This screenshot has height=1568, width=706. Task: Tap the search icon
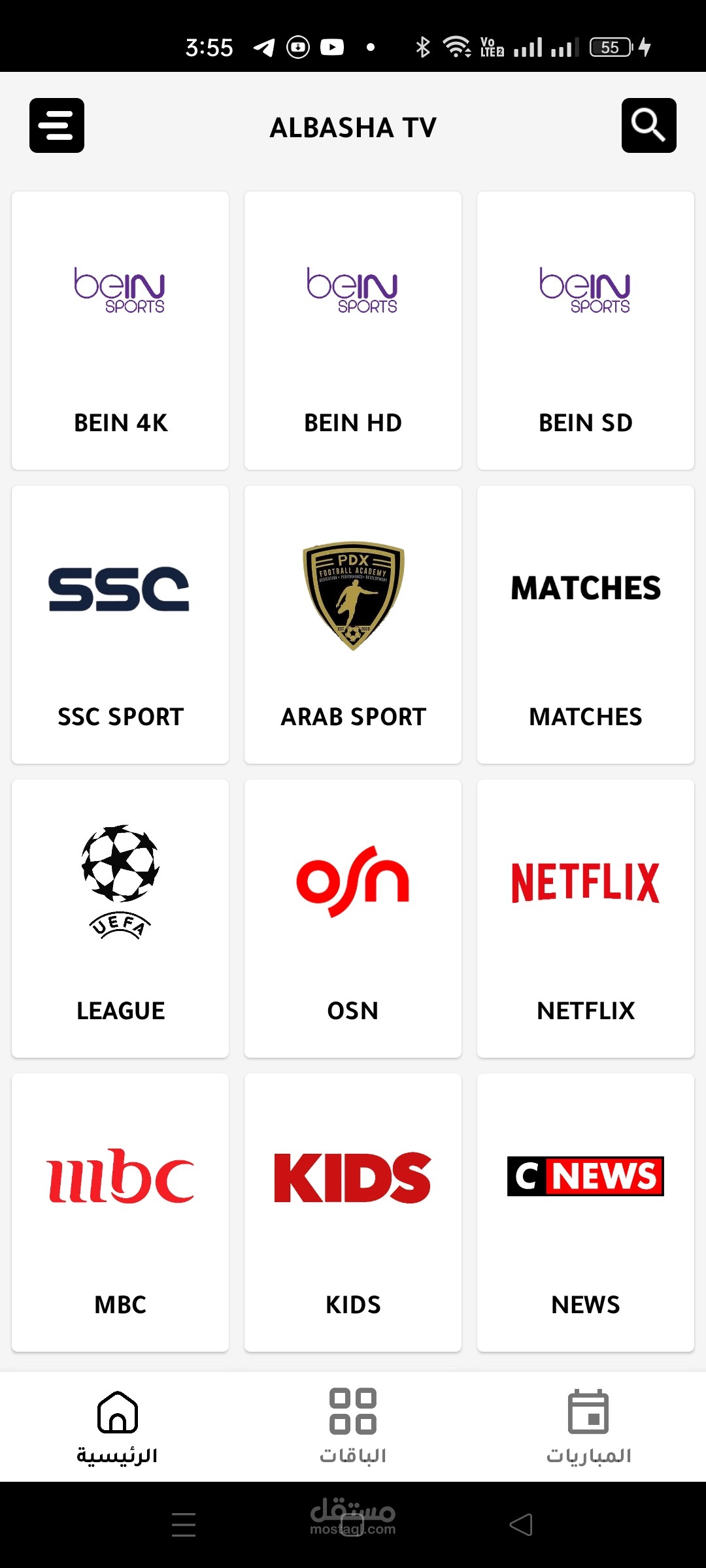[x=648, y=125]
